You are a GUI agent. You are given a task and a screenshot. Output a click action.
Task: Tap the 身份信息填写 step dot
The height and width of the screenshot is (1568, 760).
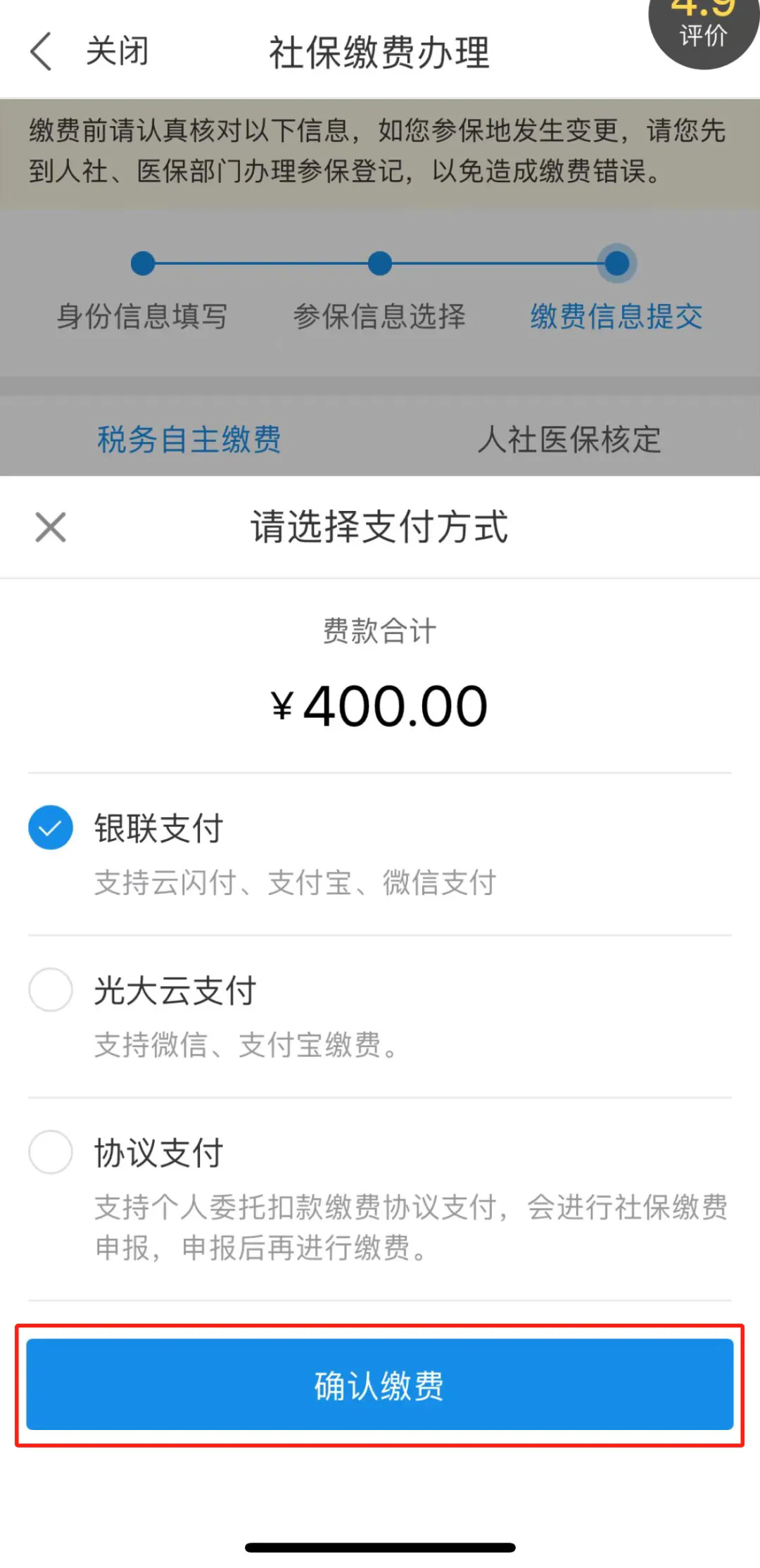tap(143, 265)
